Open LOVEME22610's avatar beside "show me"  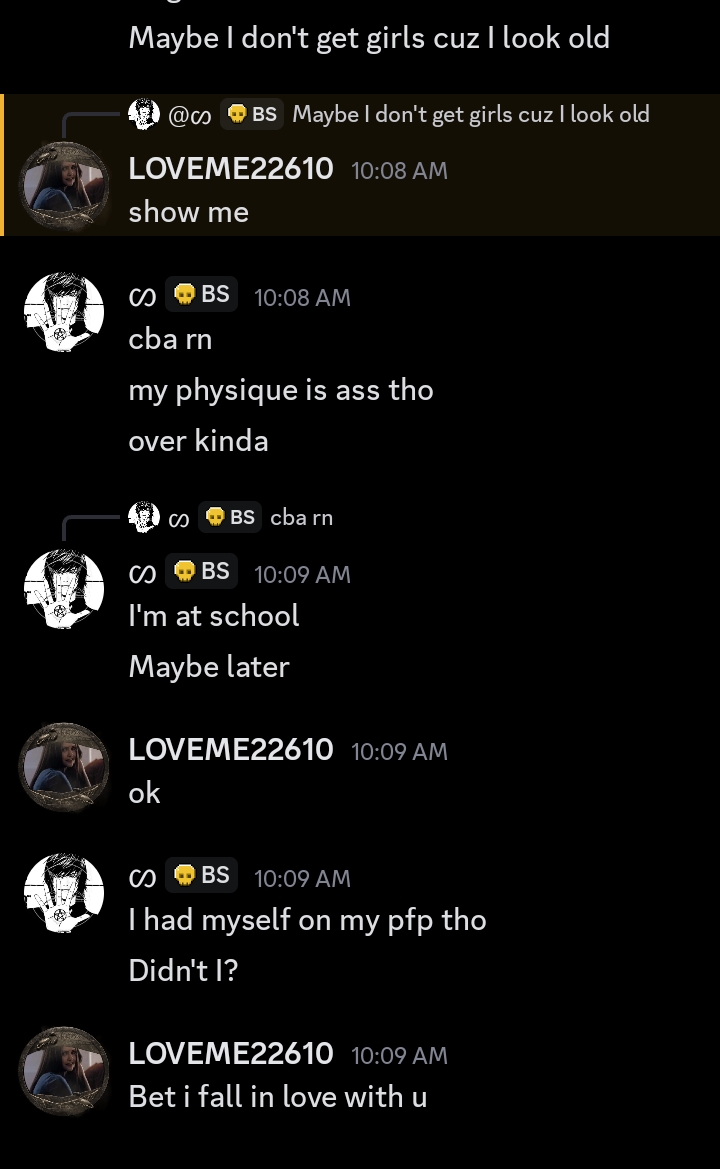coord(65,186)
